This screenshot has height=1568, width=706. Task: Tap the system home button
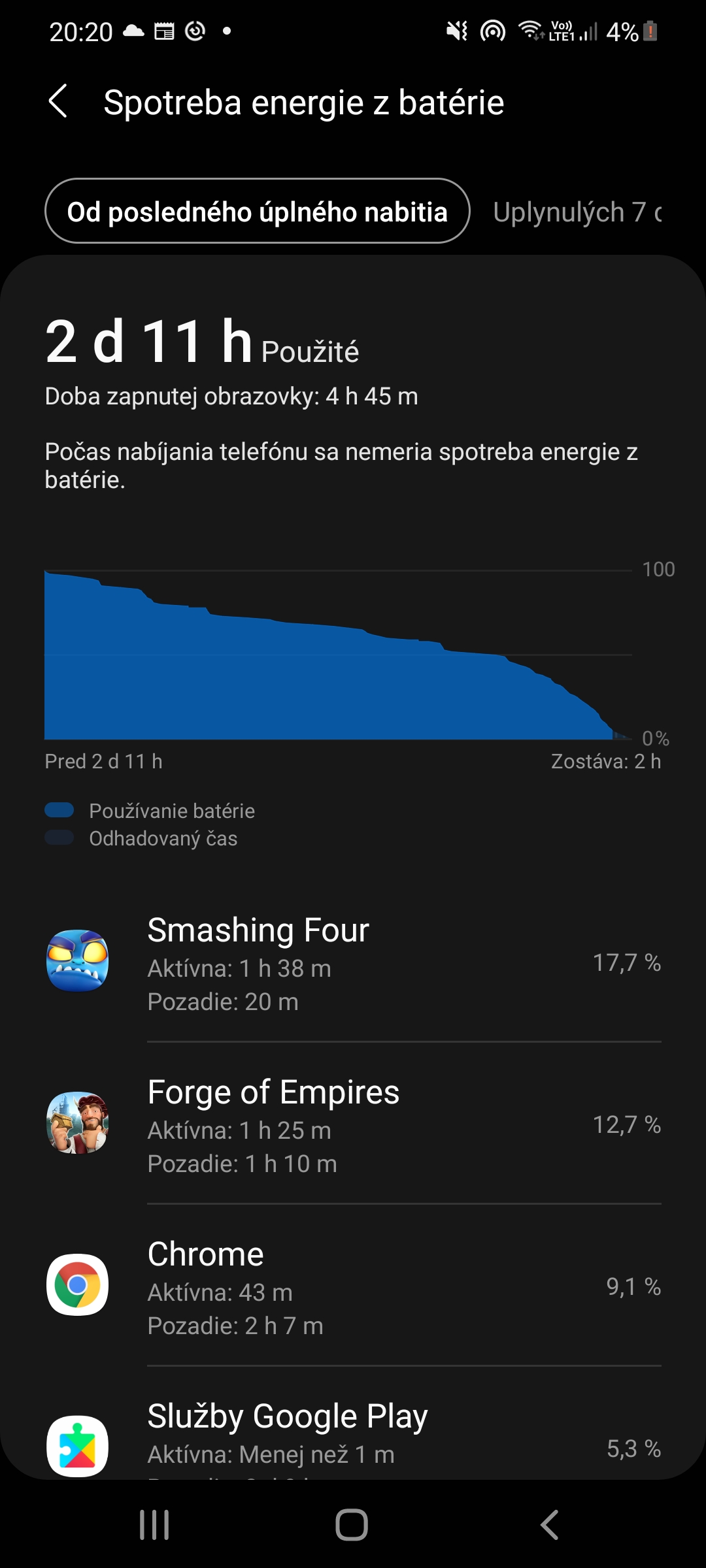point(352,1525)
